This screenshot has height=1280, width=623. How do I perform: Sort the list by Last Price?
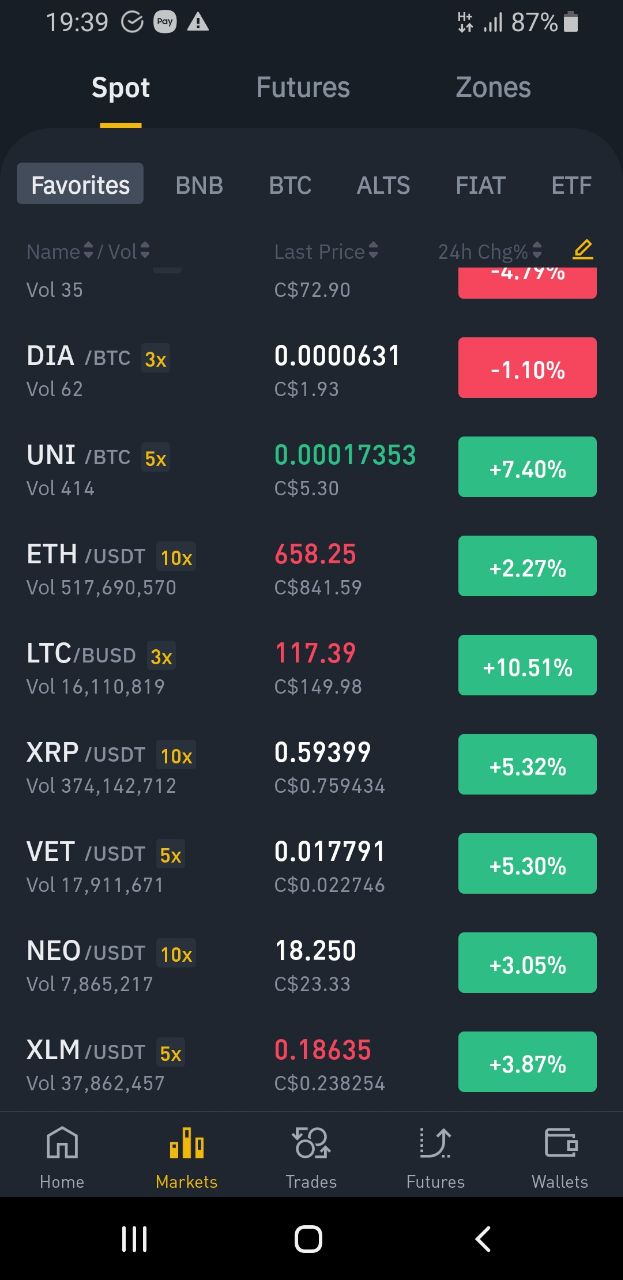(x=326, y=251)
